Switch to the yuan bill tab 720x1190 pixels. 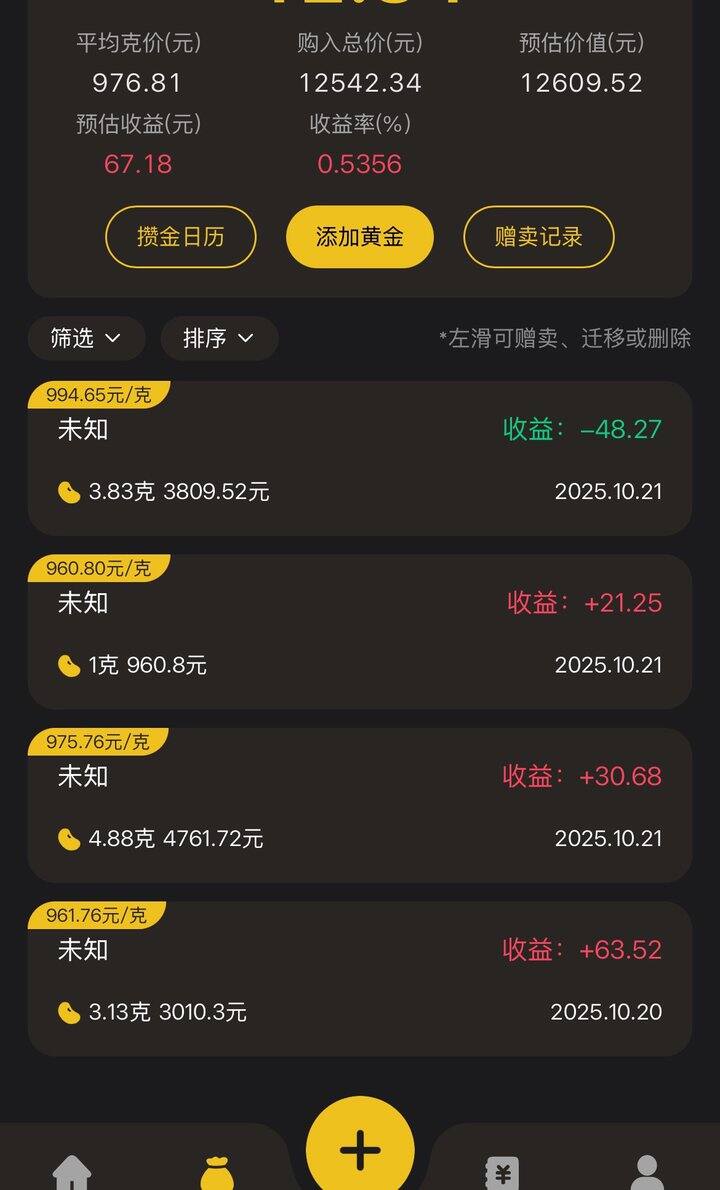pyautogui.click(x=502, y=1172)
